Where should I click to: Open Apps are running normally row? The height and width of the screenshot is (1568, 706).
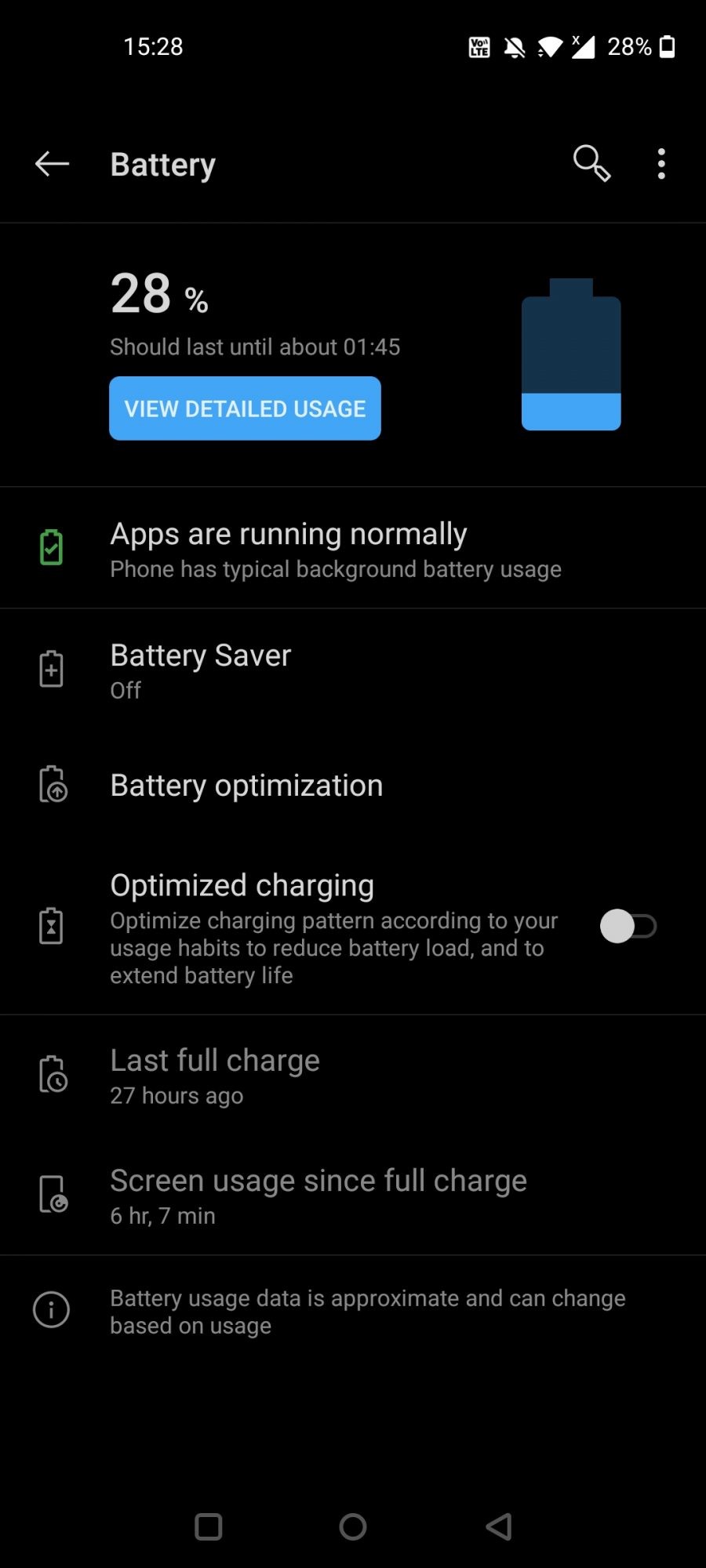pyautogui.click(x=336, y=549)
